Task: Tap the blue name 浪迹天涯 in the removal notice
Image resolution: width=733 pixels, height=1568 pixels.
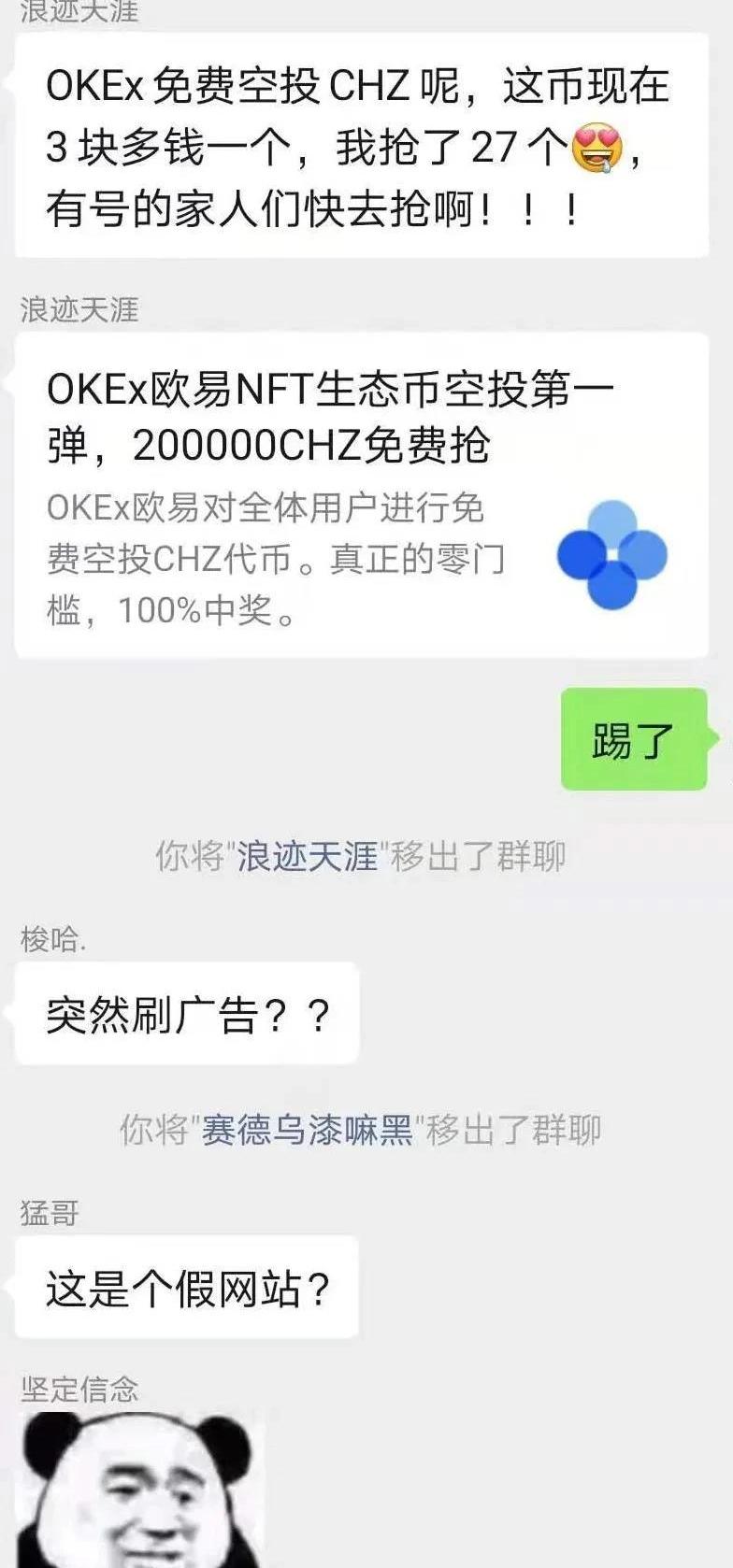Action: click(x=307, y=855)
